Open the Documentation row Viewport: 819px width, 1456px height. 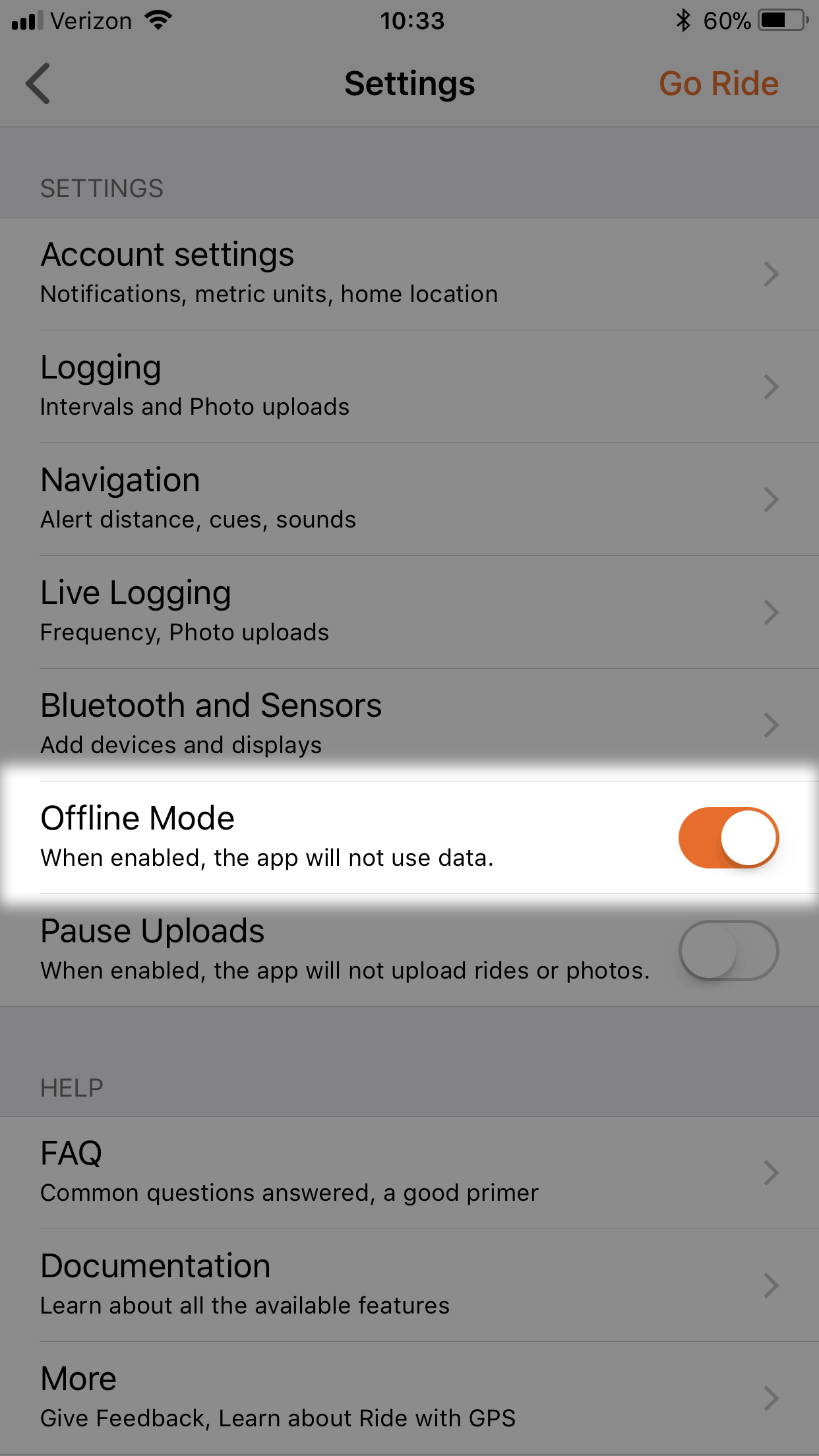pos(409,1286)
